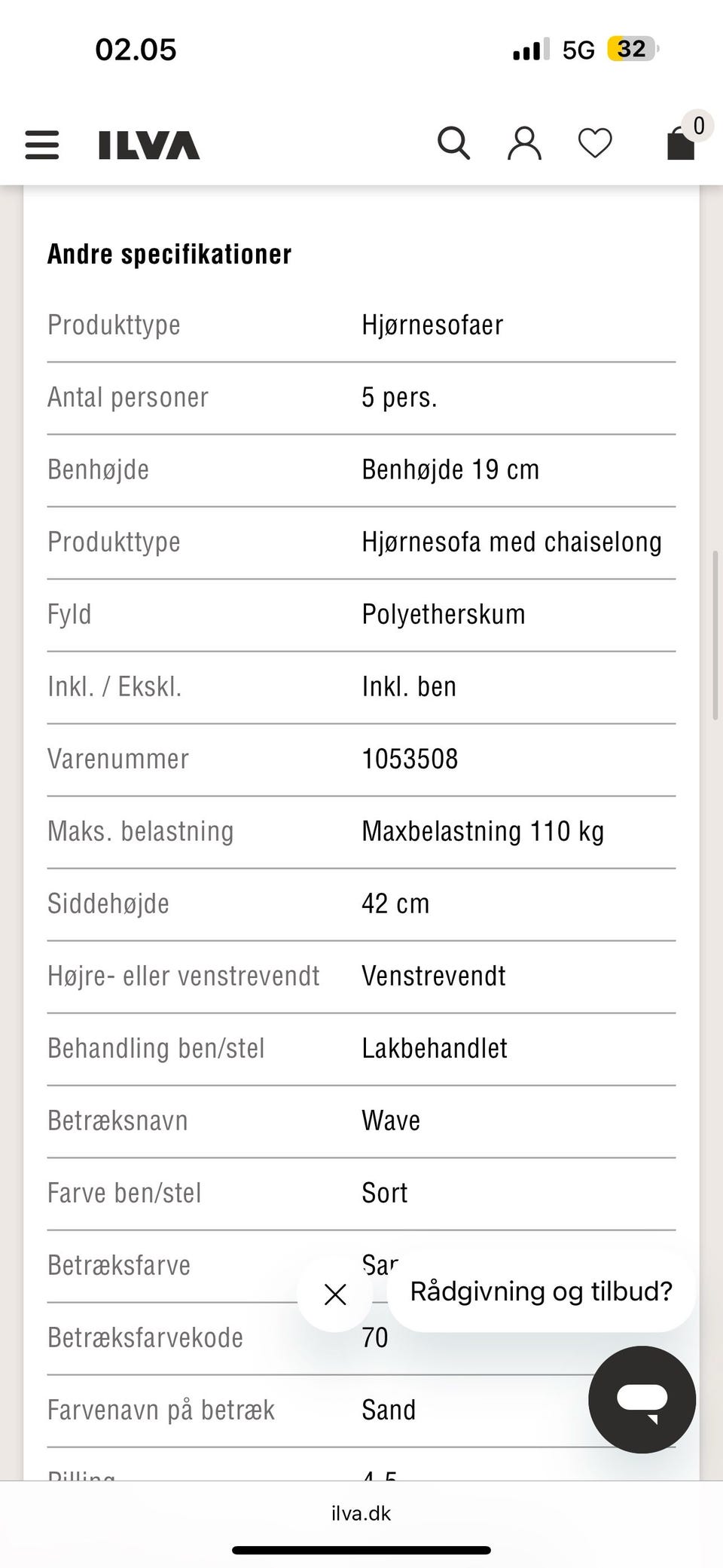Viewport: 723px width, 1568px height.
Task: Check the battery level indicator
Action: tap(630, 48)
